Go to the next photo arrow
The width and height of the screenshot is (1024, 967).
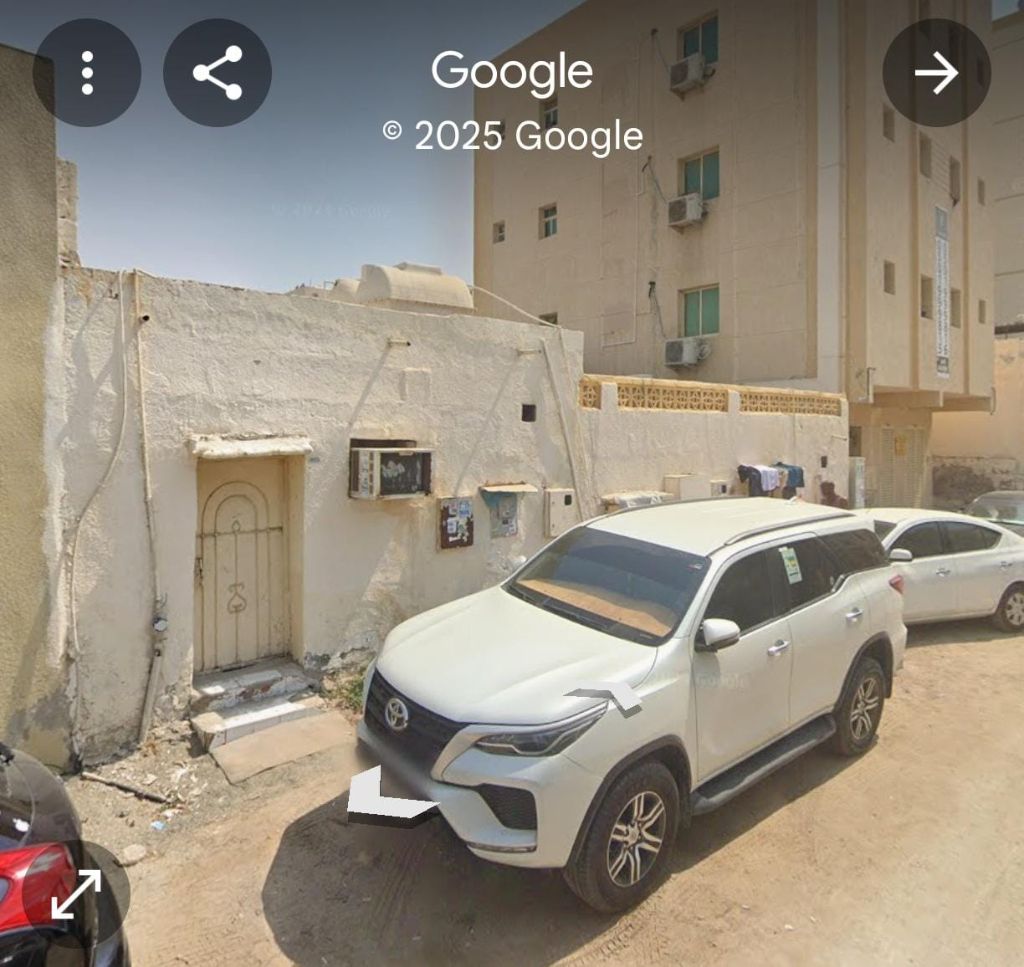point(936,72)
